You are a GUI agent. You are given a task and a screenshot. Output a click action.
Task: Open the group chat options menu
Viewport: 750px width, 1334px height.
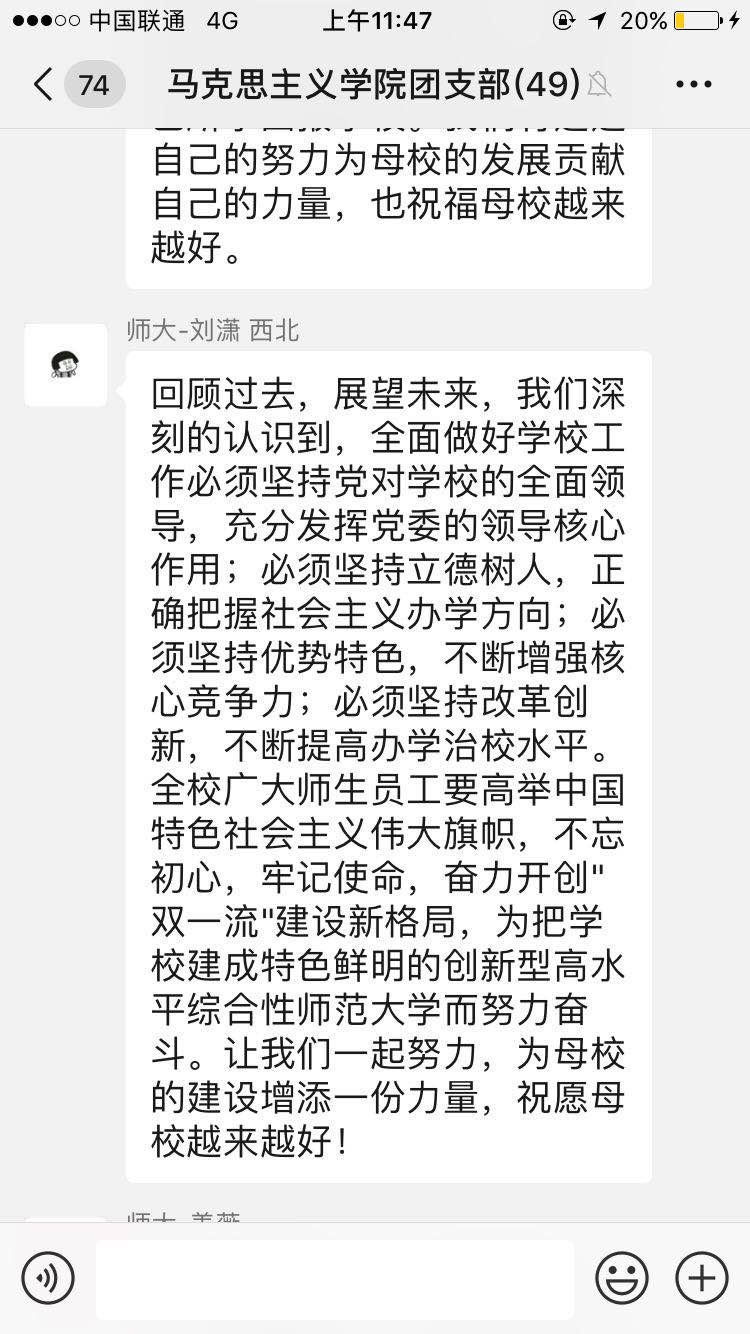tap(693, 84)
